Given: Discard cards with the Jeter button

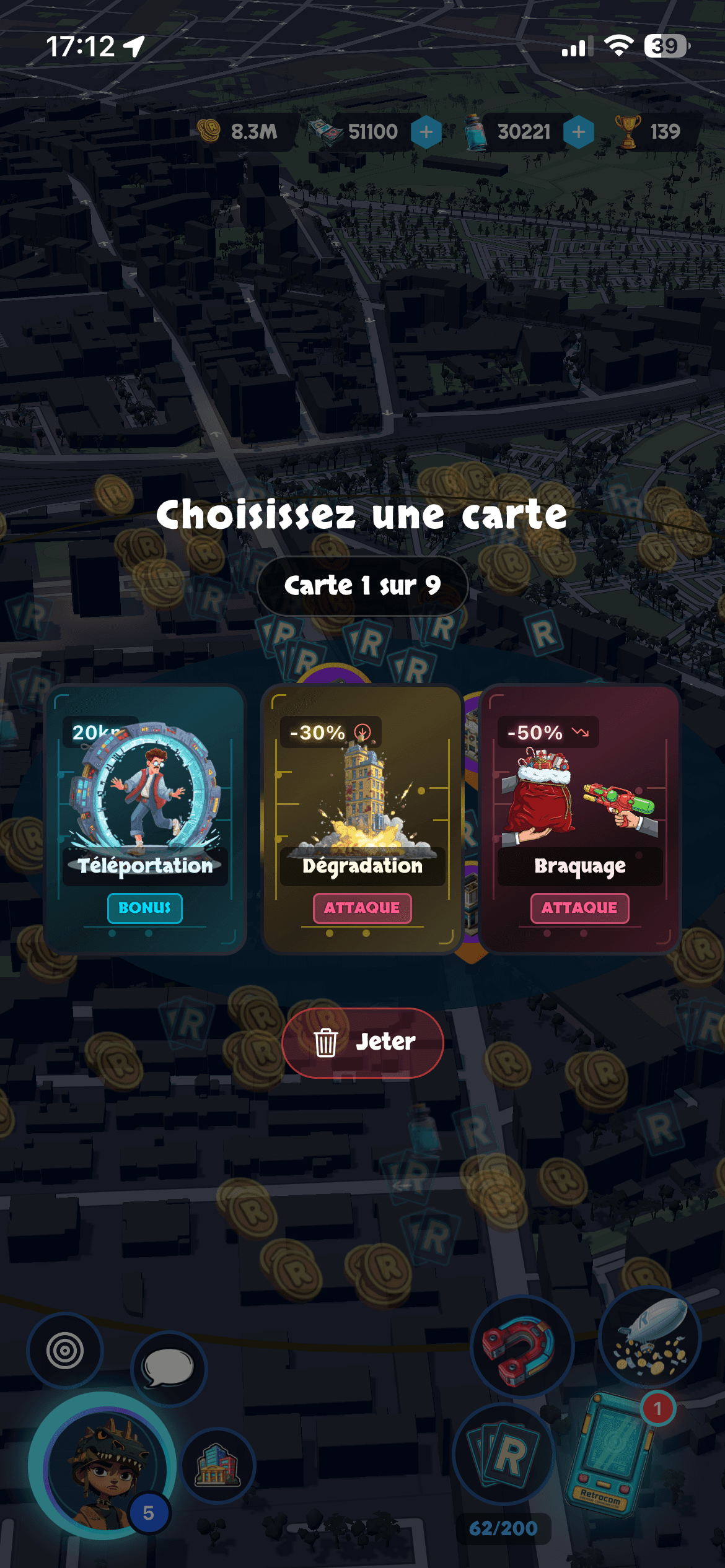Looking at the screenshot, I should [x=362, y=1042].
